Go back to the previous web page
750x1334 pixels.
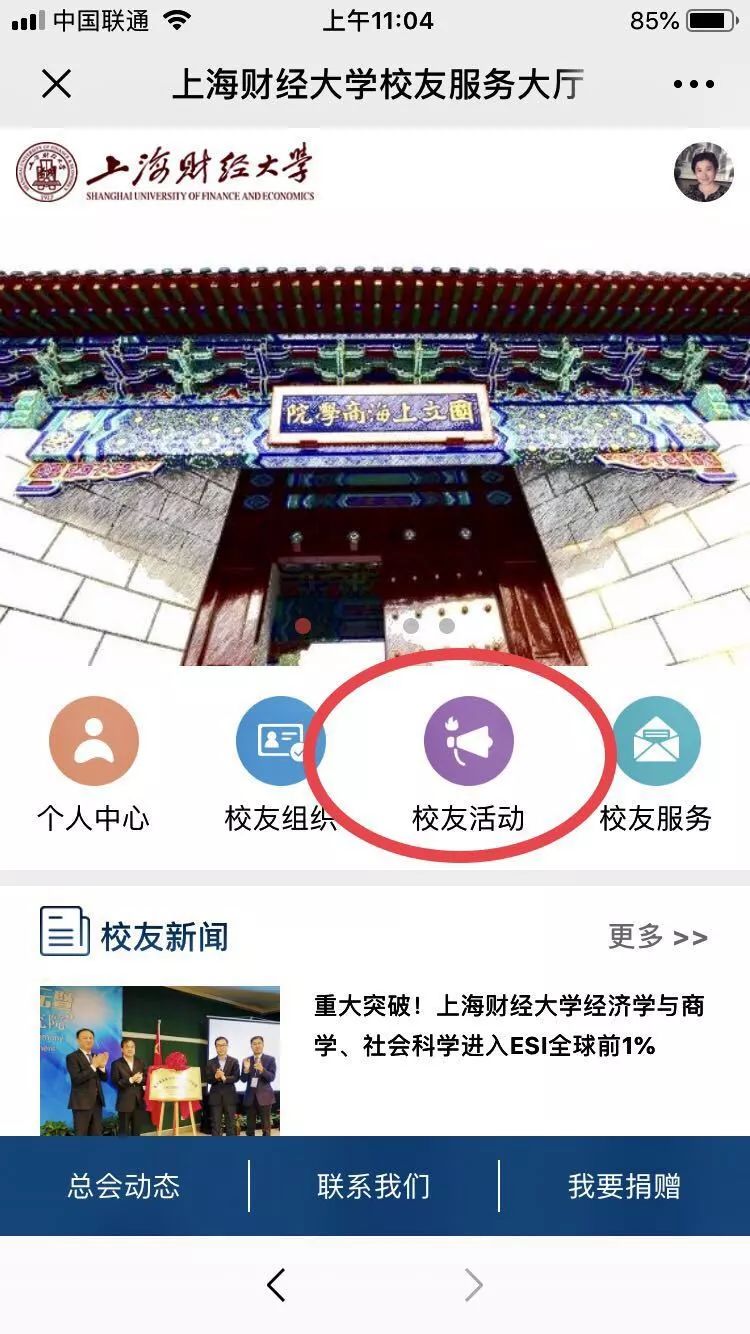277,1285
